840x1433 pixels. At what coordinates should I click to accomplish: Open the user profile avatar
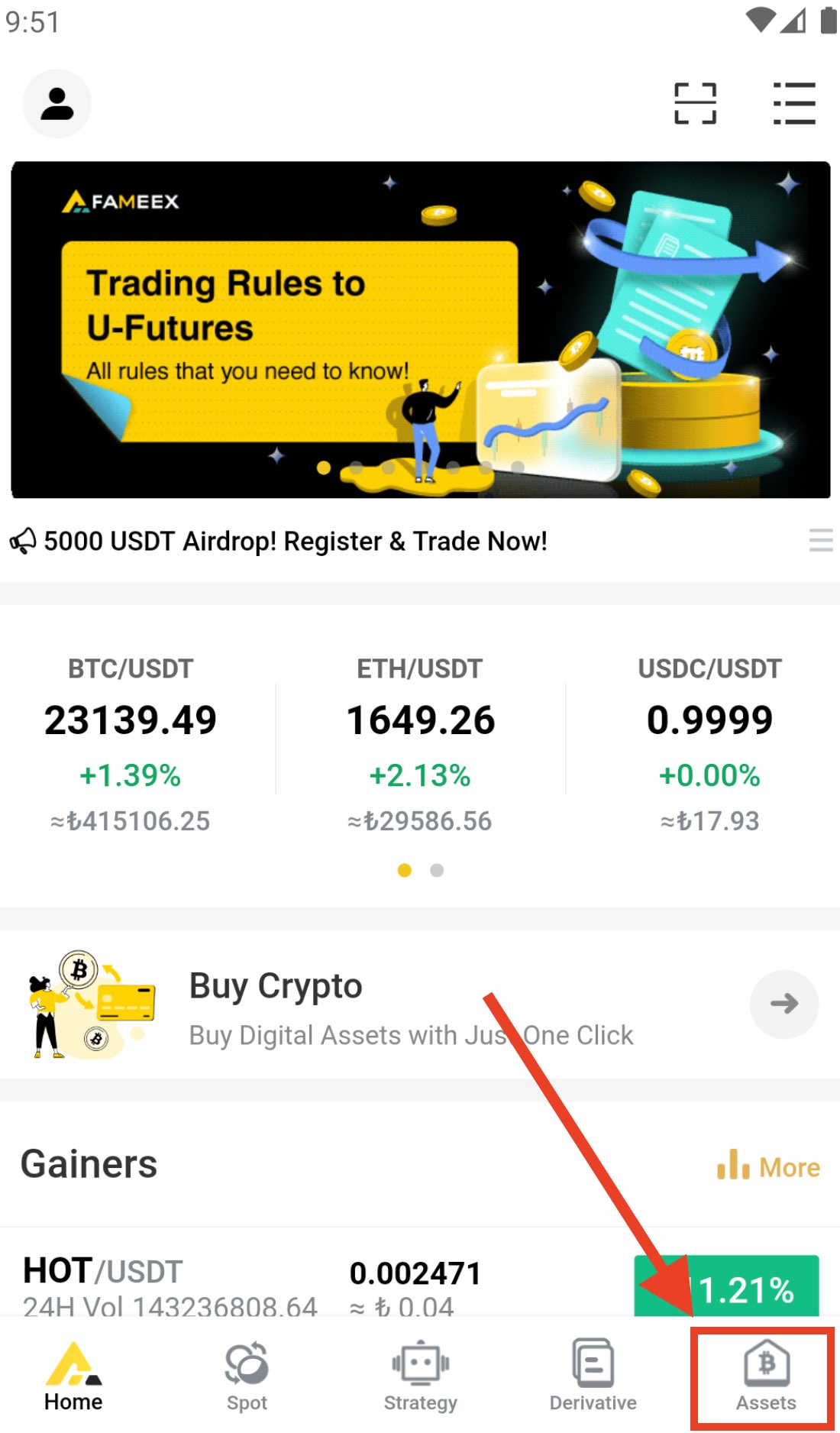click(x=57, y=104)
